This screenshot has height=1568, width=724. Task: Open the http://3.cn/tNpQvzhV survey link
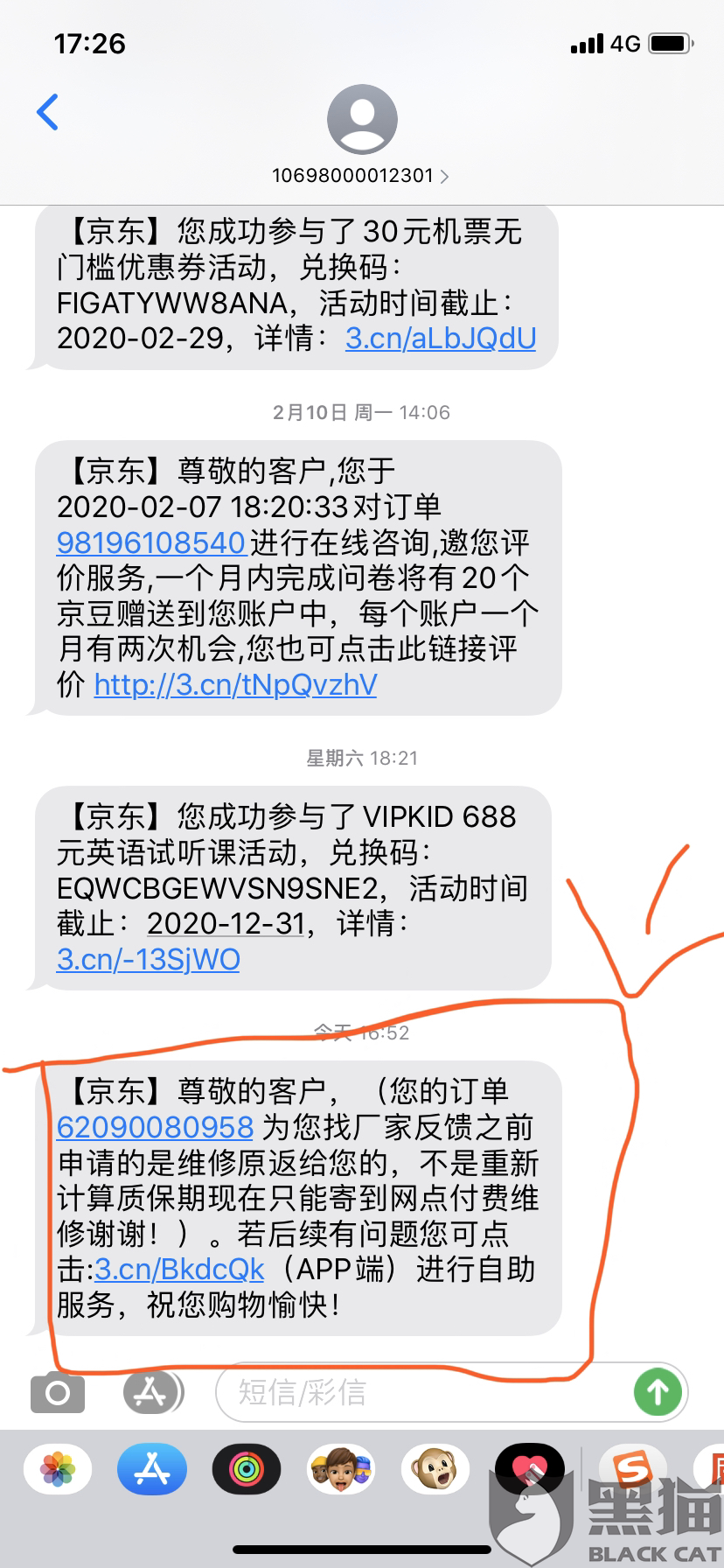point(235,684)
